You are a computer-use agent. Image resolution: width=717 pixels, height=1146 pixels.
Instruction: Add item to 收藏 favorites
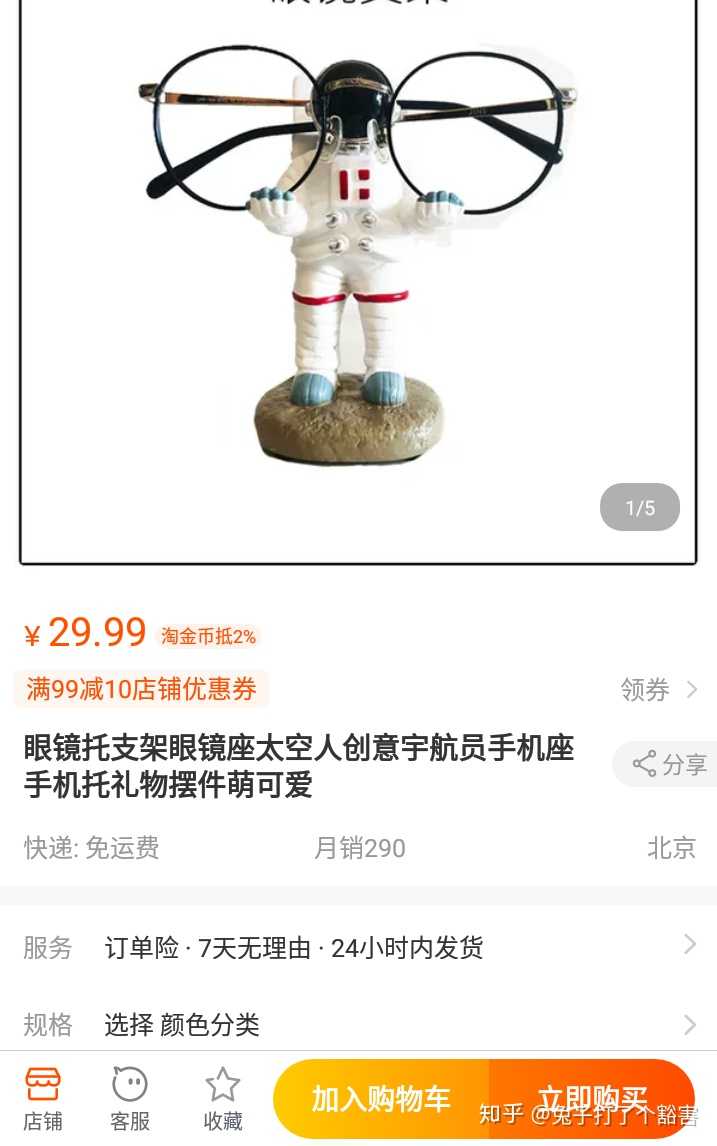tap(222, 1098)
